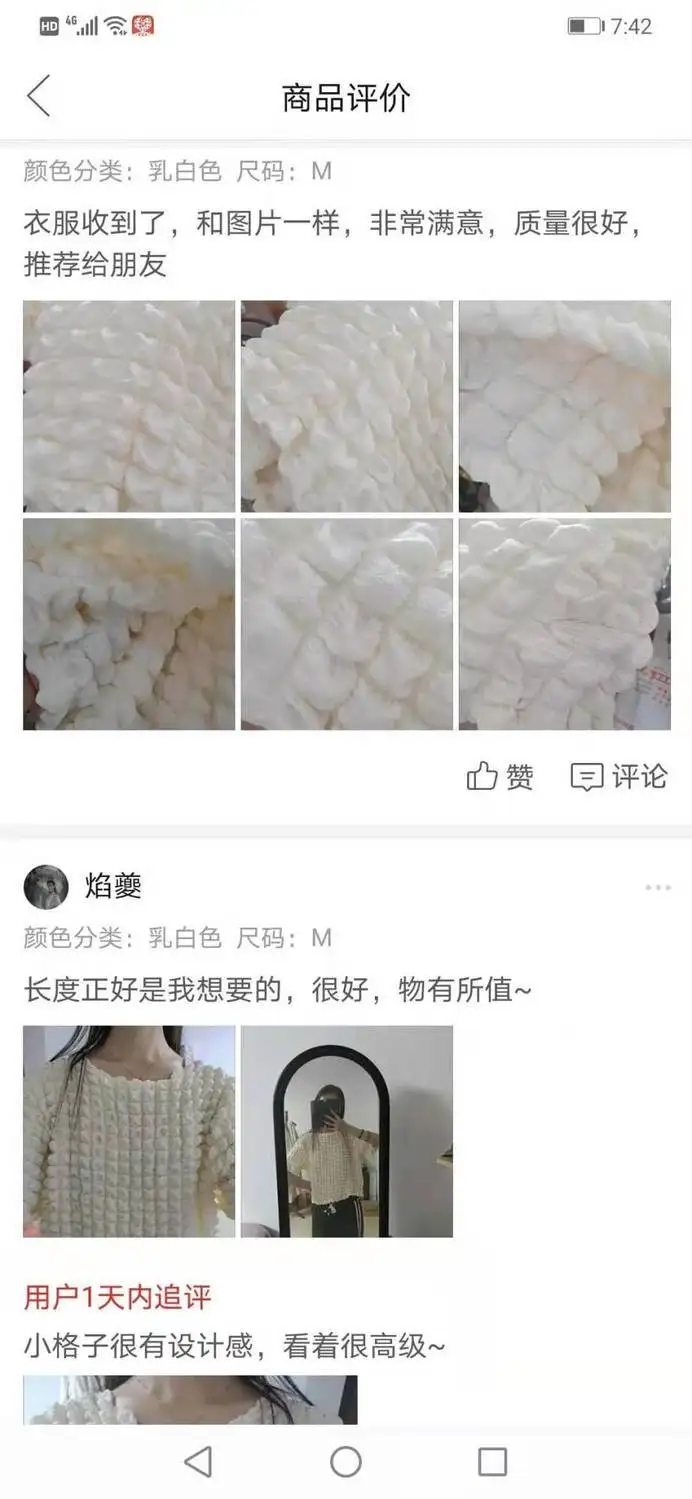The image size is (692, 1499).
Task: View 焰夔's sweater close-up photo
Action: pyautogui.click(x=129, y=1131)
